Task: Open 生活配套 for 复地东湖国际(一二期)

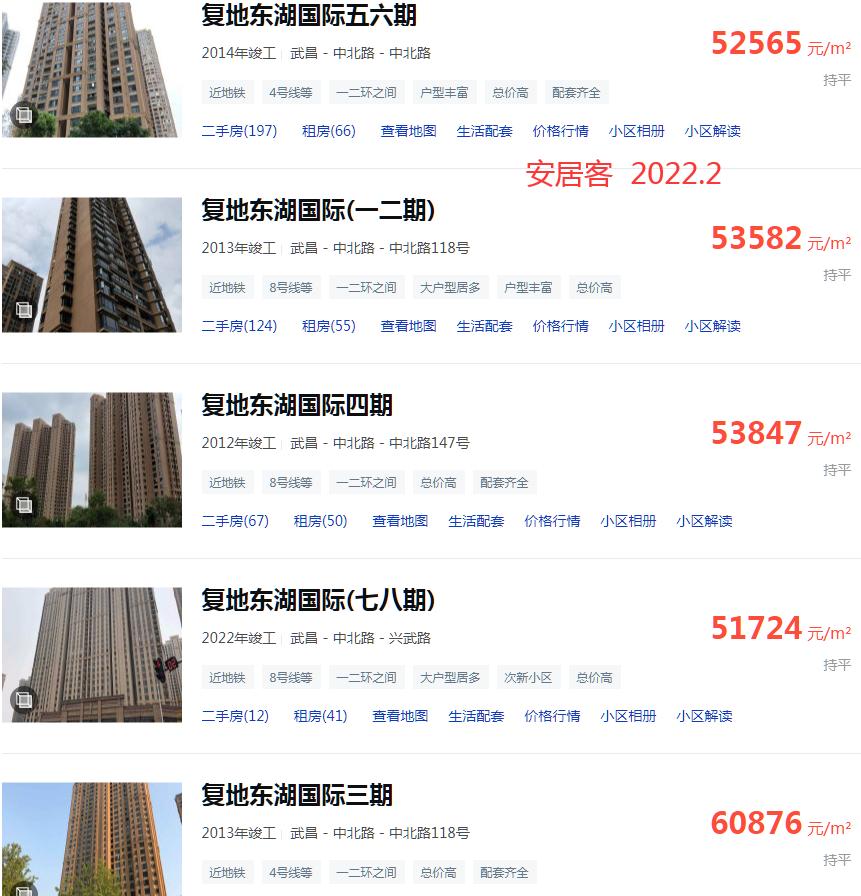Action: pyautogui.click(x=484, y=325)
